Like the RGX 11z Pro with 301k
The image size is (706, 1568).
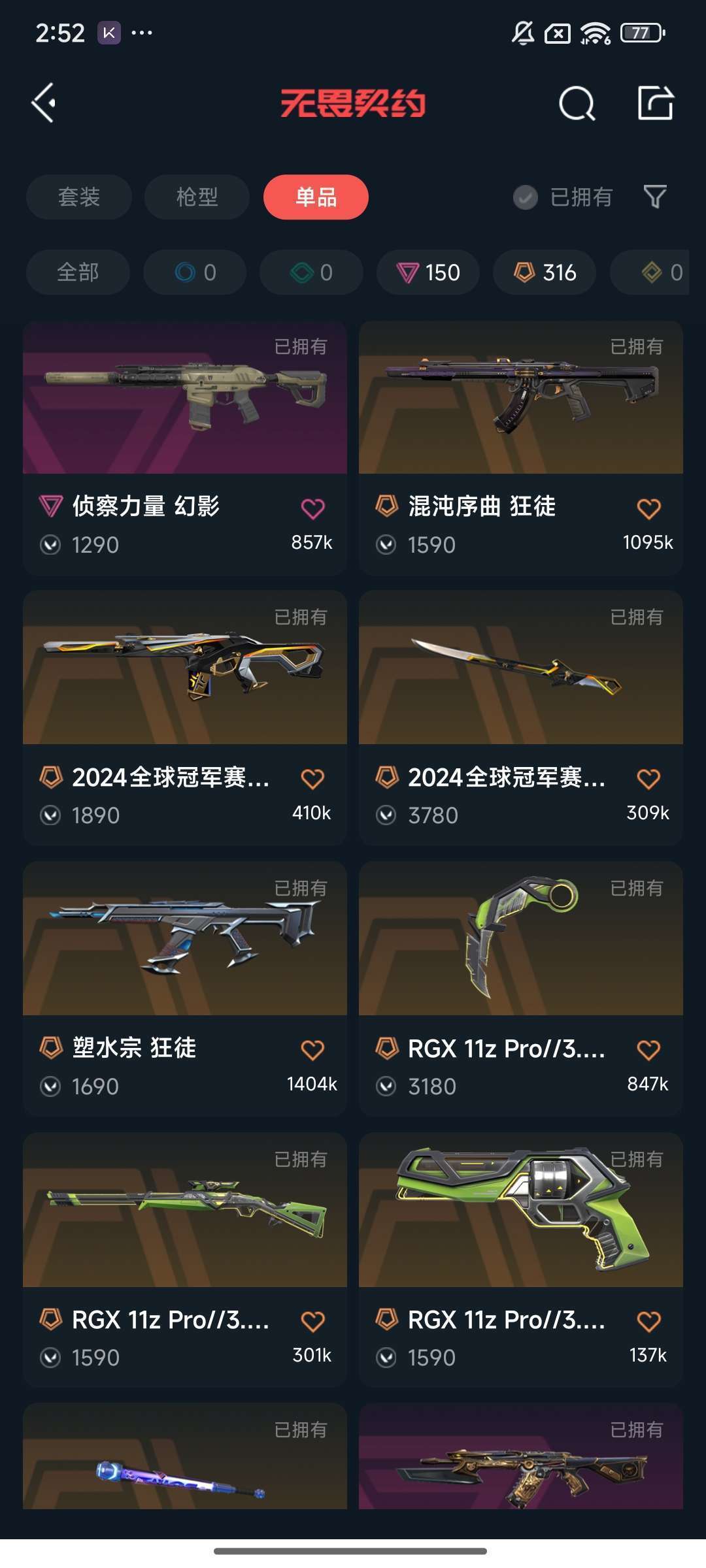click(312, 1321)
